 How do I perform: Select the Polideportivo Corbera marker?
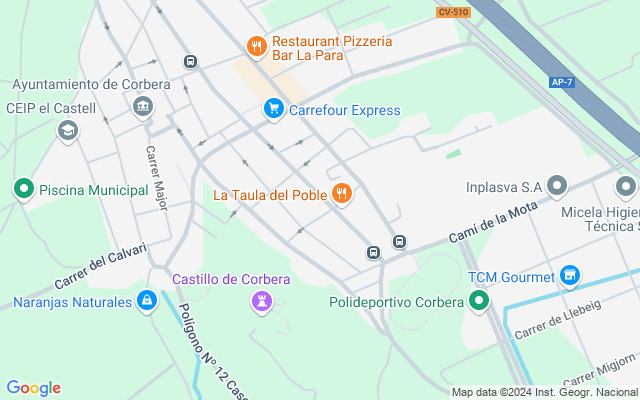480,300
